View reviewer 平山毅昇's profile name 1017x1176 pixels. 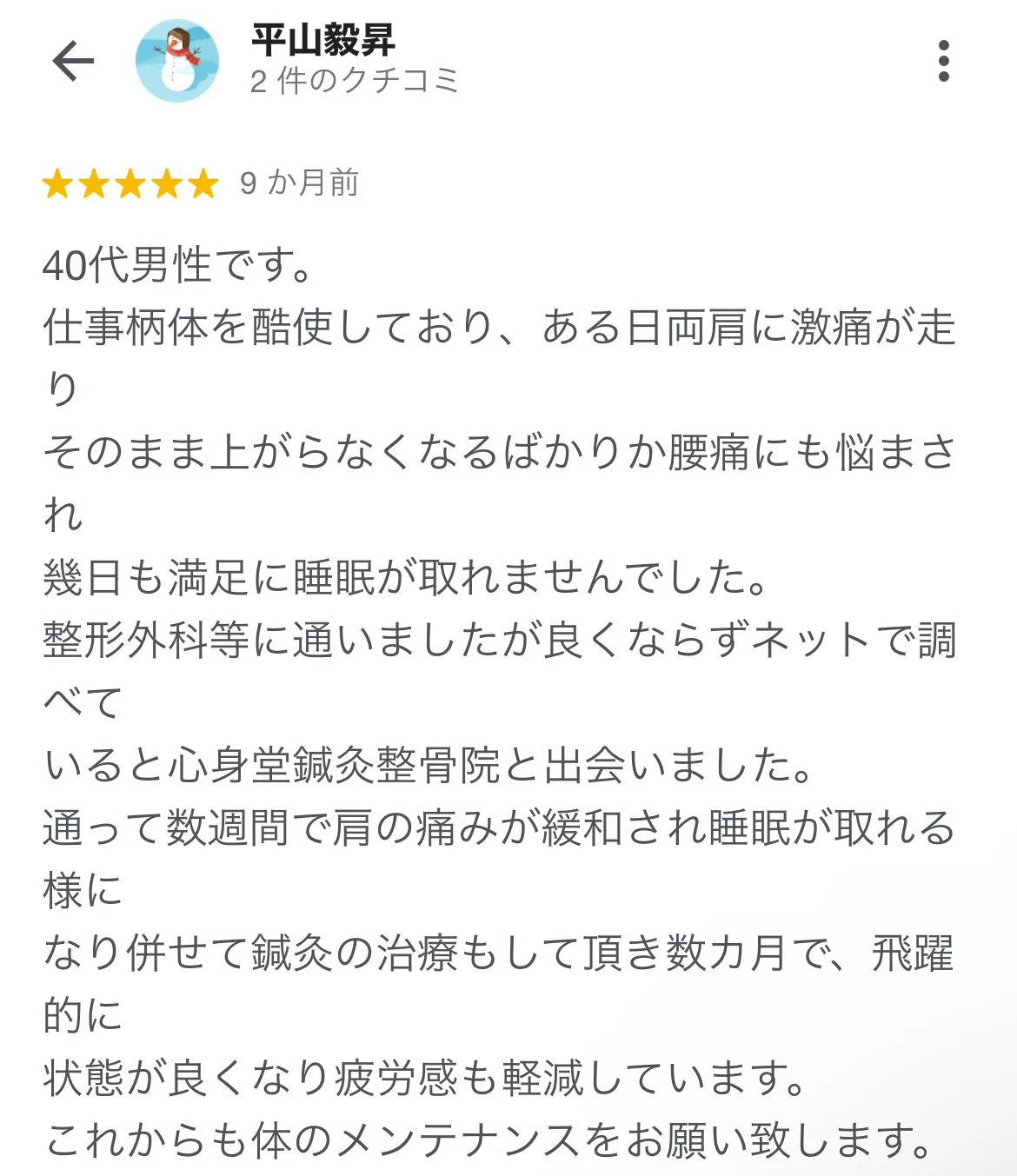323,40
